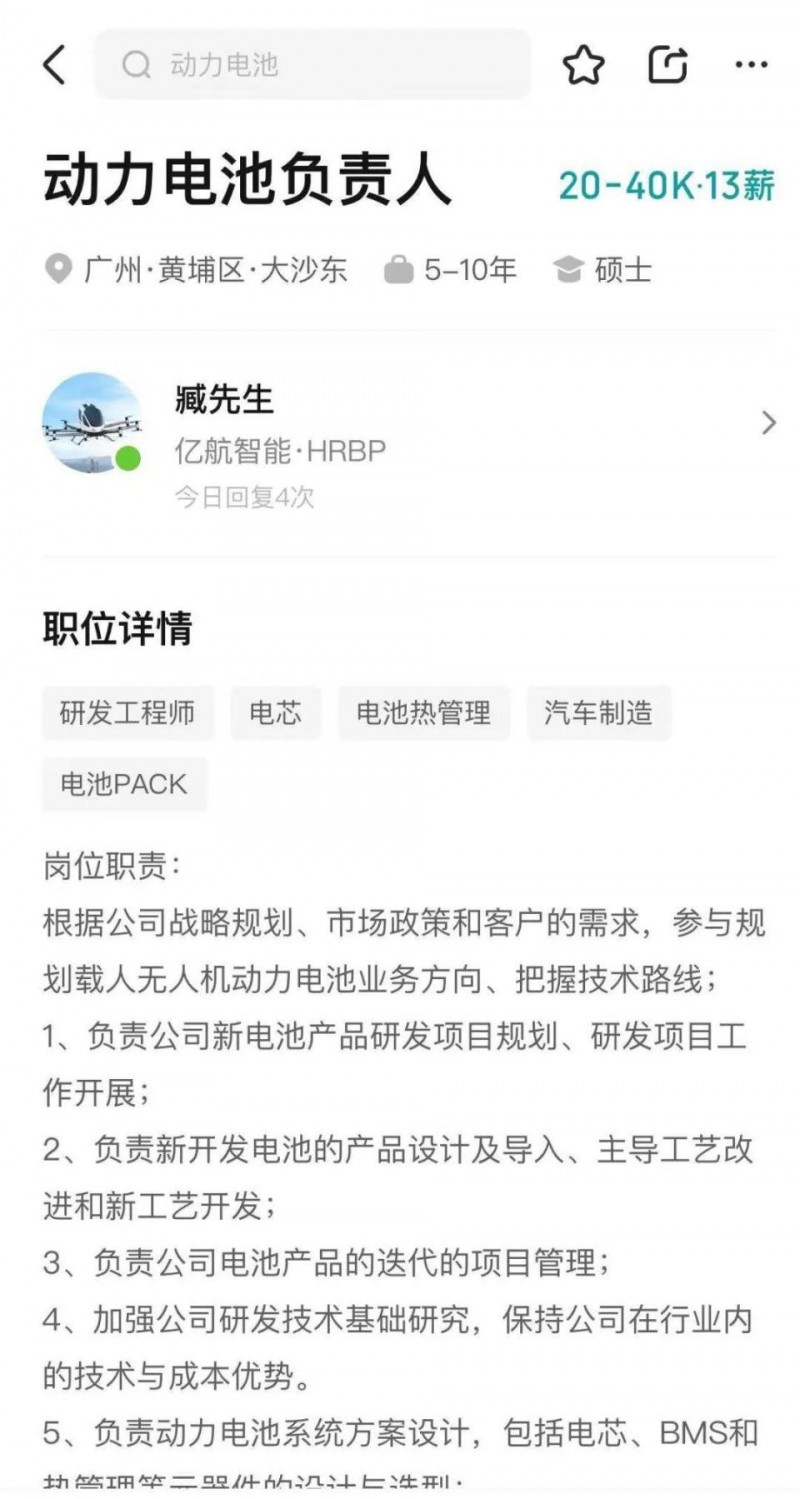The height and width of the screenshot is (1499, 800).
Task: Open the share icon for this job posting
Action: click(x=667, y=64)
